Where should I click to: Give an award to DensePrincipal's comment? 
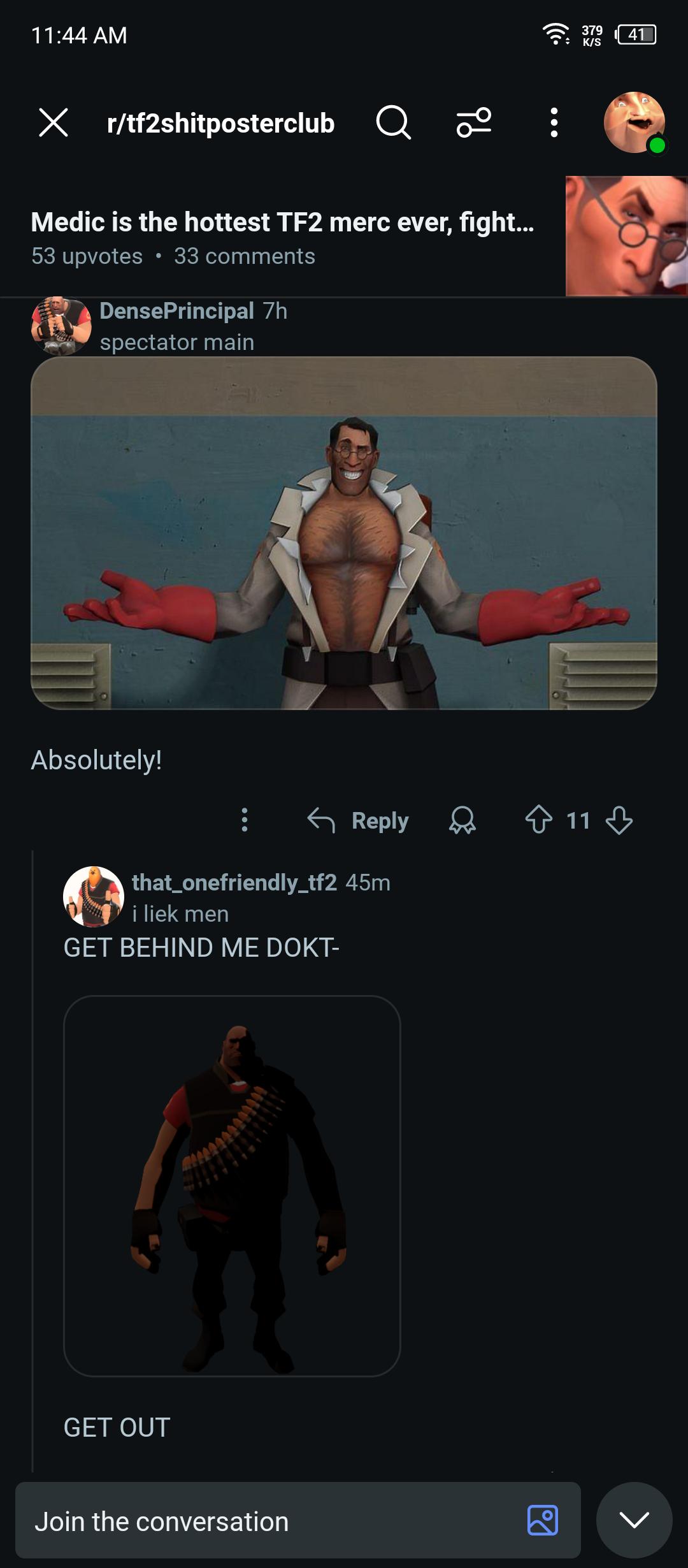click(462, 820)
